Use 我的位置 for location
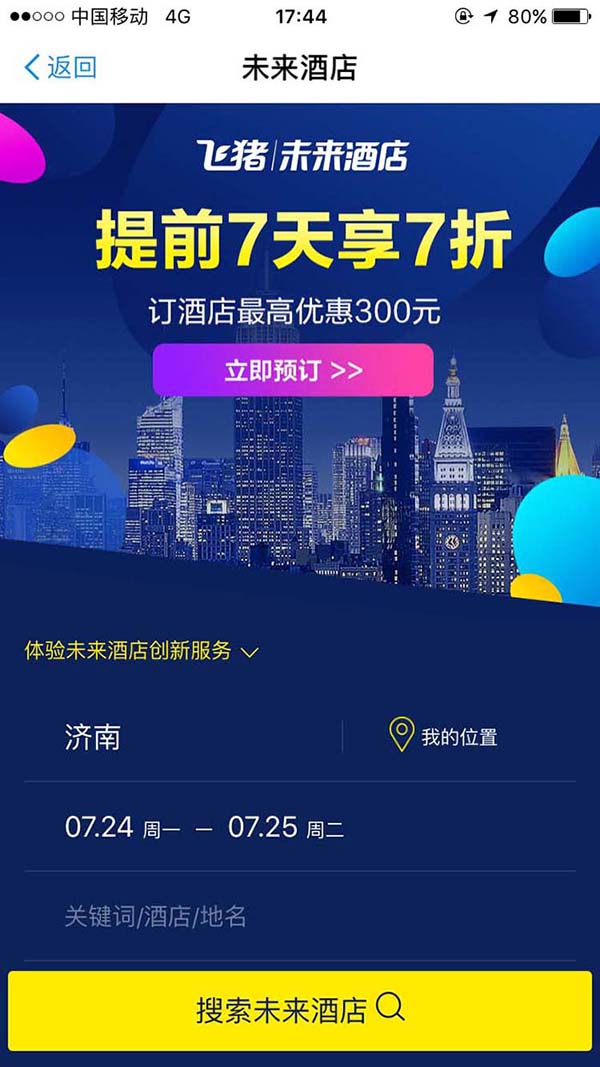This screenshot has width=600, height=1067. coord(443,737)
